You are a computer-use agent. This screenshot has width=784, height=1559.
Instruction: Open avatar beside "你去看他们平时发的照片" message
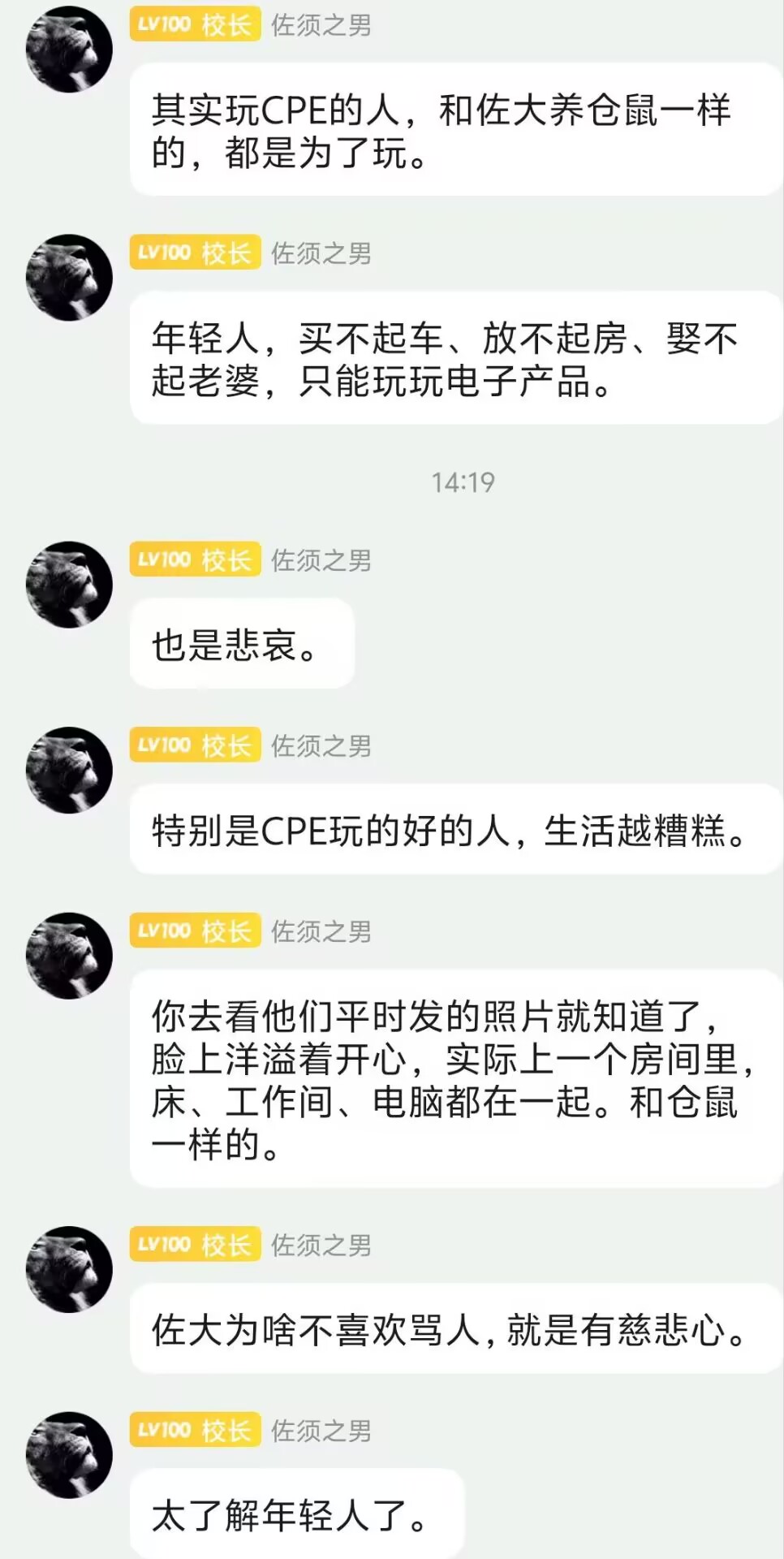(x=69, y=956)
